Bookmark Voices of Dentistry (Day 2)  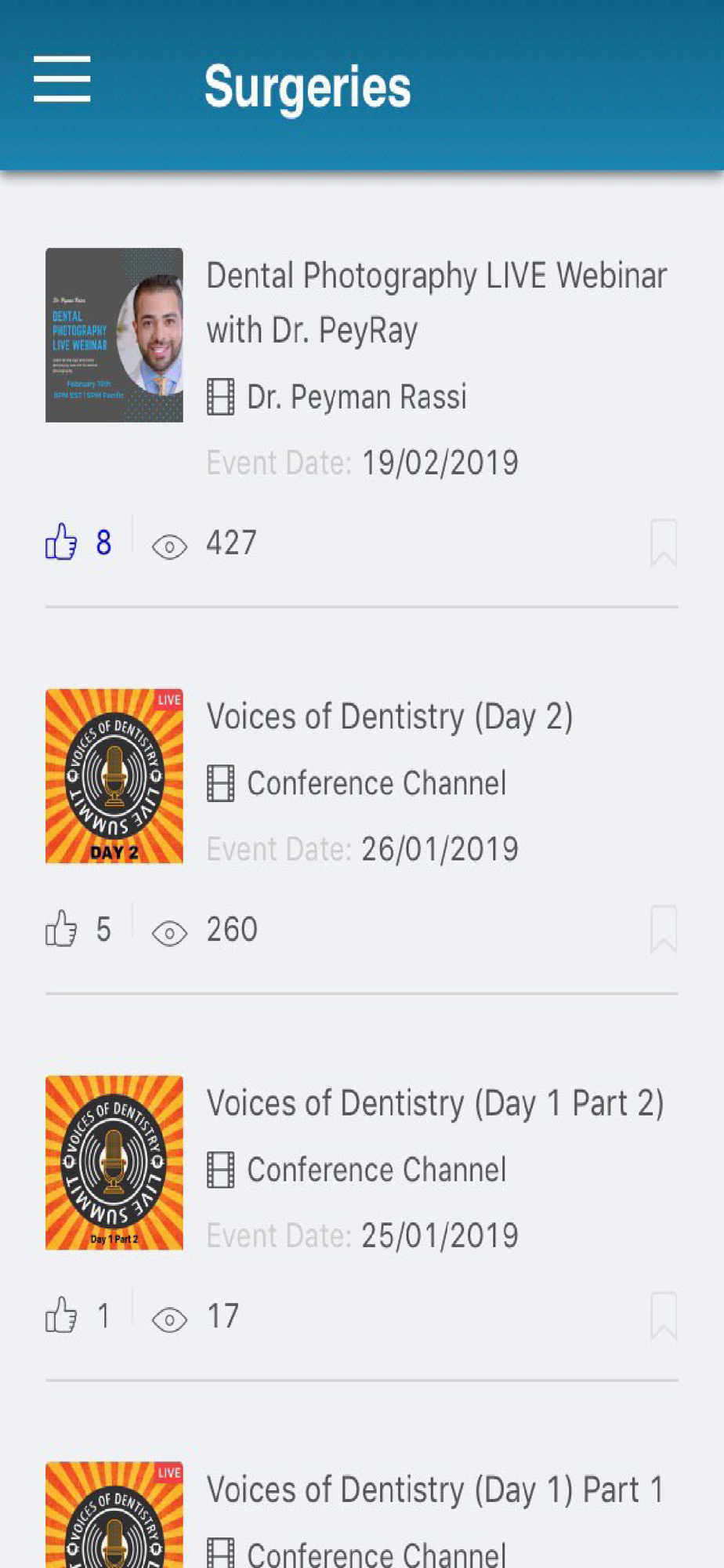pos(663,929)
